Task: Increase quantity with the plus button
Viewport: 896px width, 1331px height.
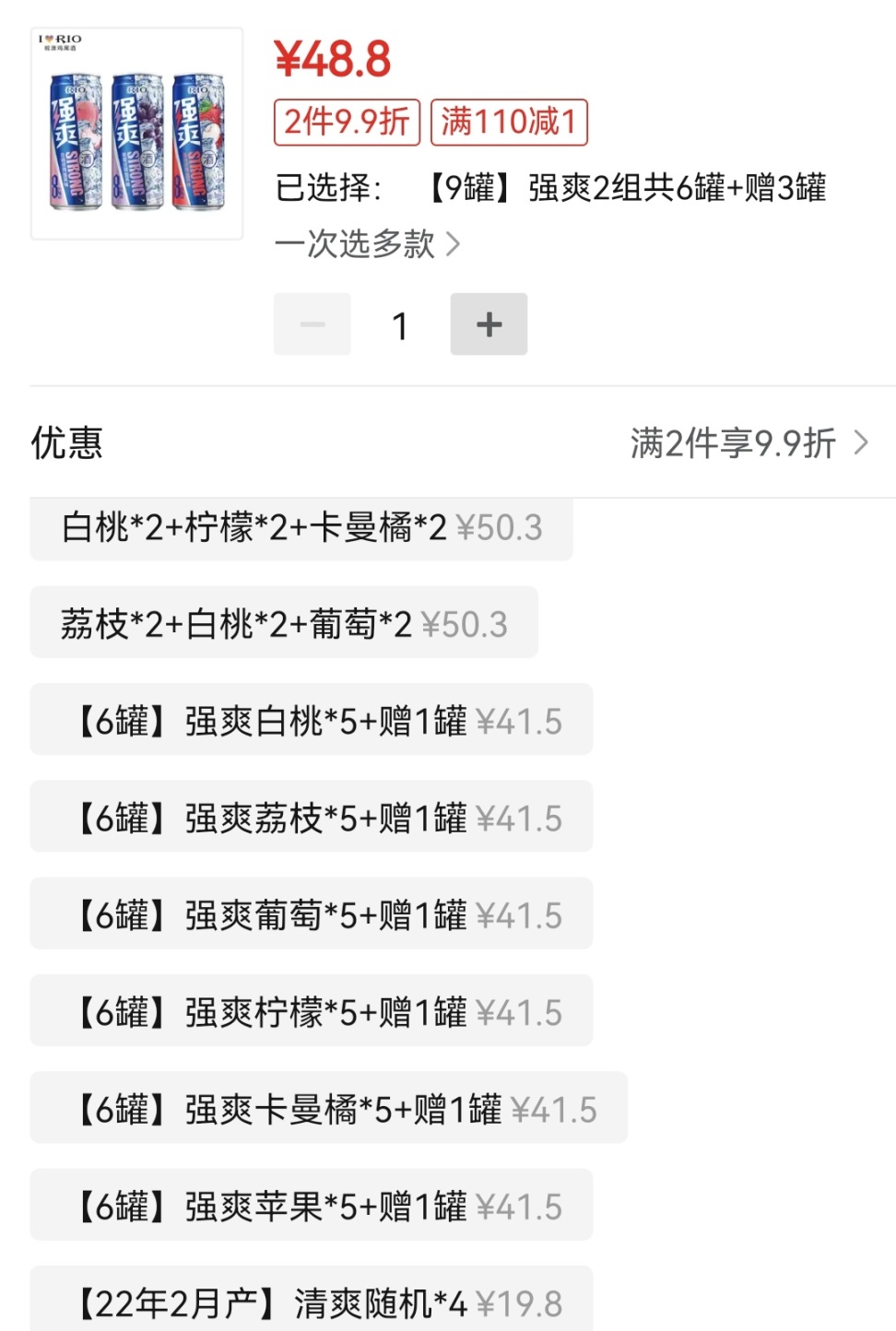Action: [x=489, y=324]
